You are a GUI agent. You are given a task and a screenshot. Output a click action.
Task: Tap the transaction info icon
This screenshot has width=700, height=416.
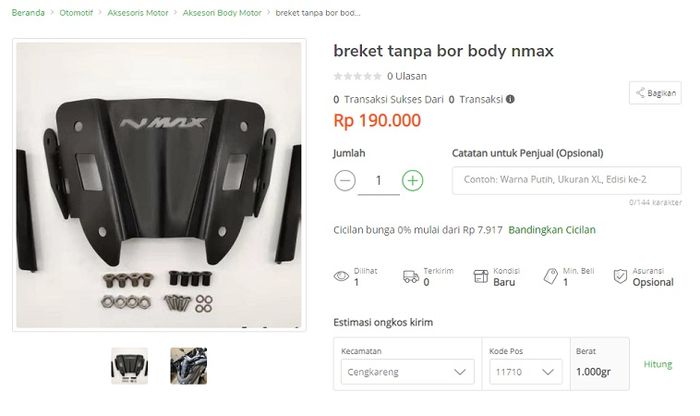tap(511, 99)
